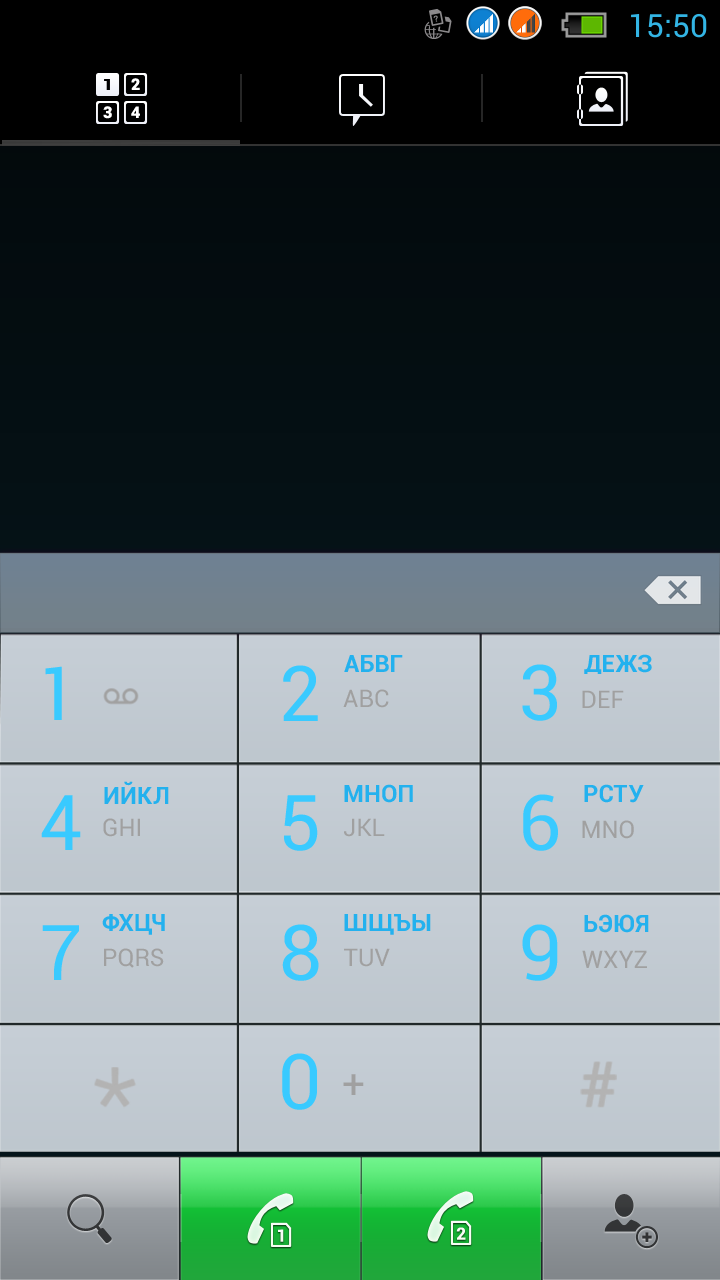720x1280 pixels.
Task: Enter digit 4 GHI
Action: point(119,828)
